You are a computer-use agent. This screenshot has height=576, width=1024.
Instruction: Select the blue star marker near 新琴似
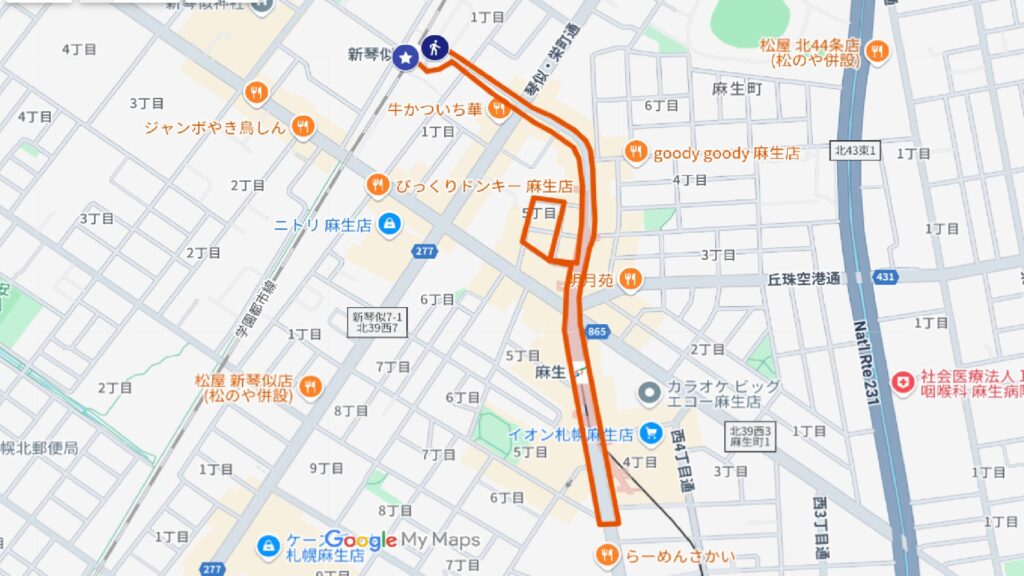pyautogui.click(x=405, y=58)
